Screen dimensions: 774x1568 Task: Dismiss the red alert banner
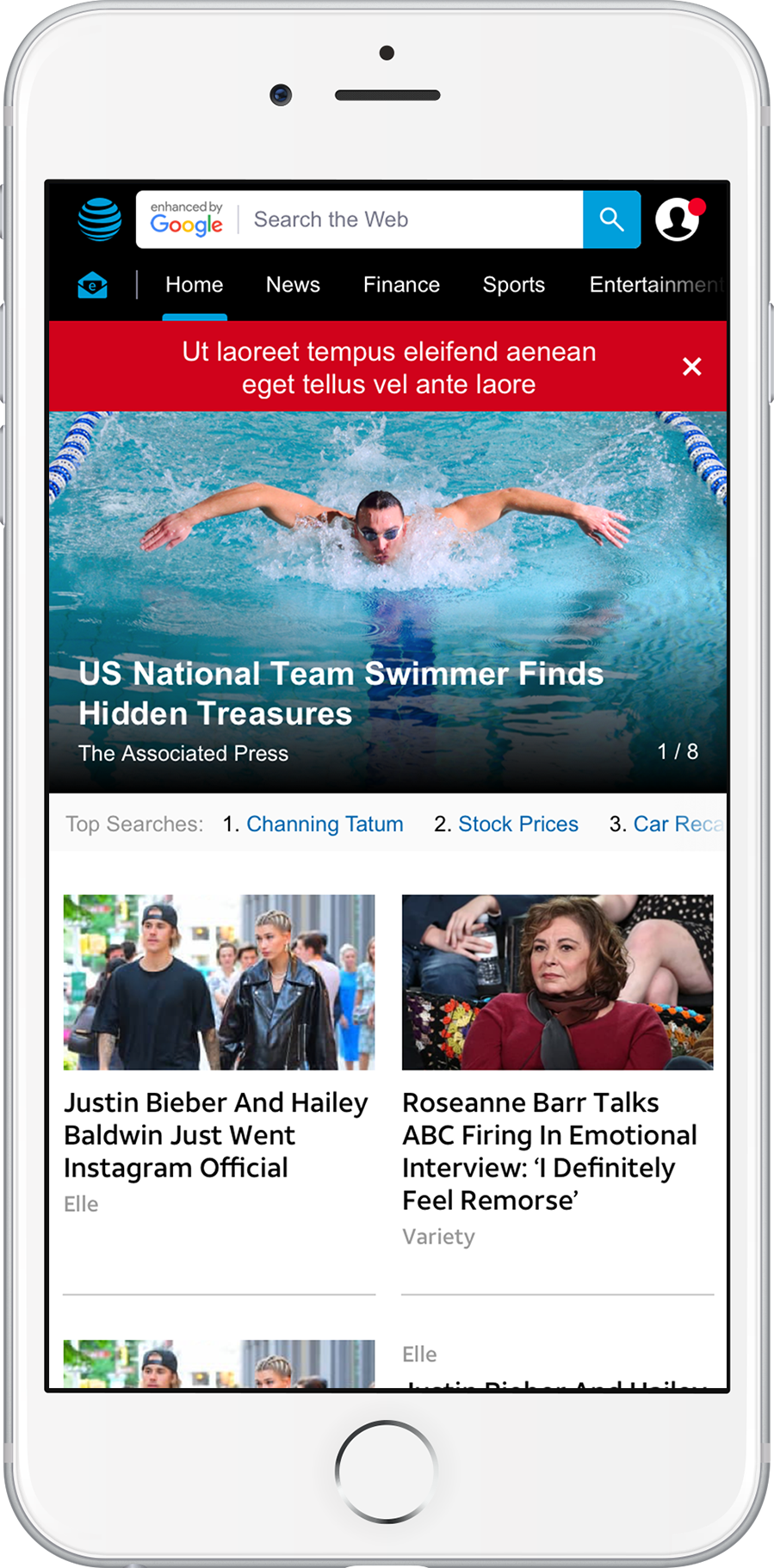pyautogui.click(x=691, y=367)
